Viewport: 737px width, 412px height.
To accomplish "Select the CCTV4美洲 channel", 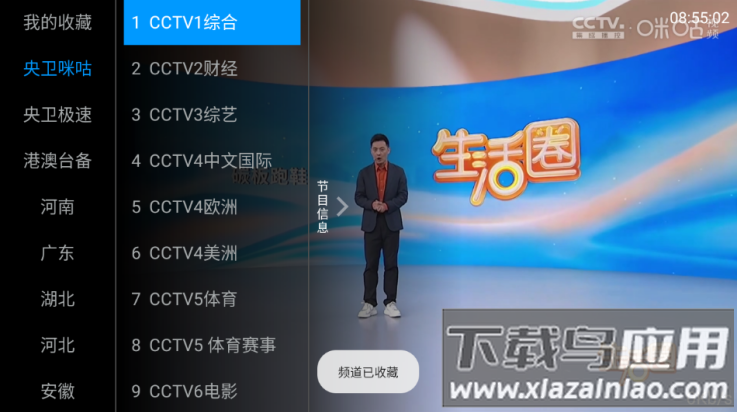I will (211, 253).
